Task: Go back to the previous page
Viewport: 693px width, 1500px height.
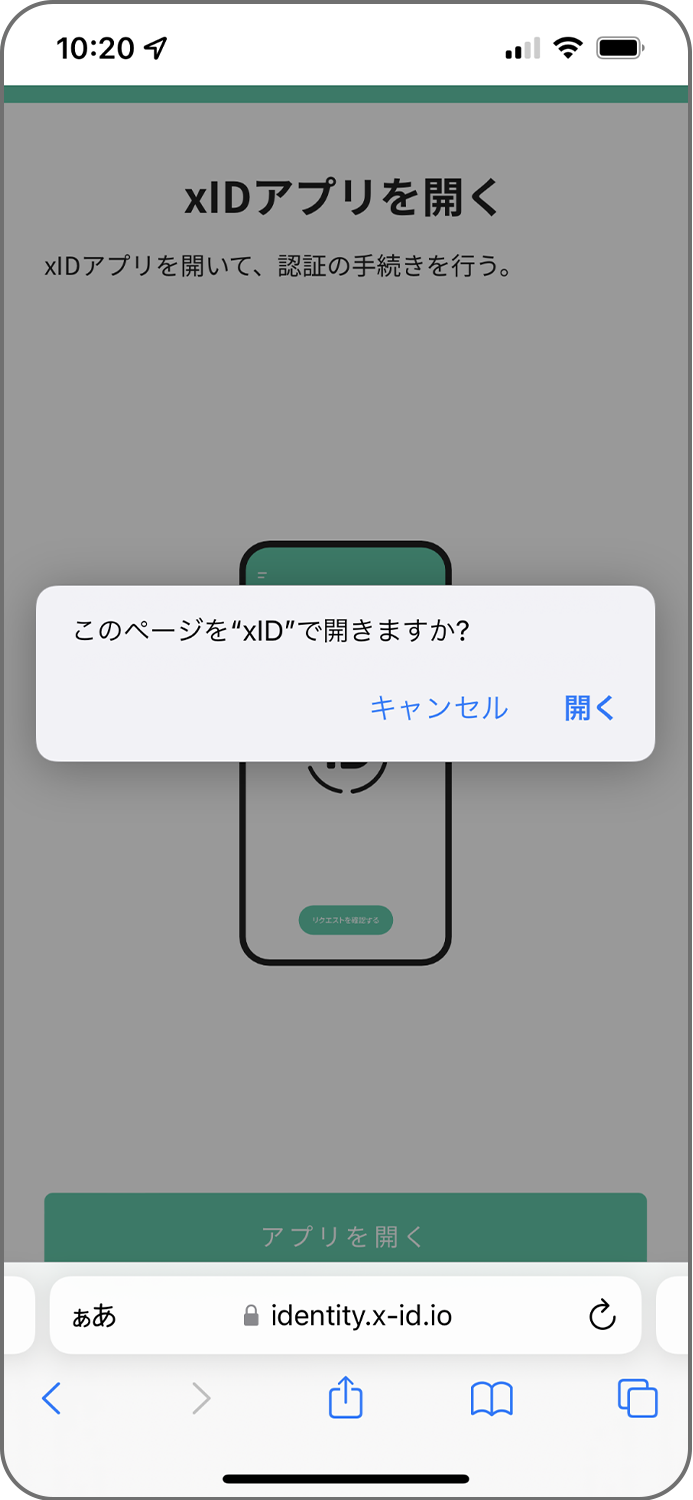Action: click(52, 1398)
